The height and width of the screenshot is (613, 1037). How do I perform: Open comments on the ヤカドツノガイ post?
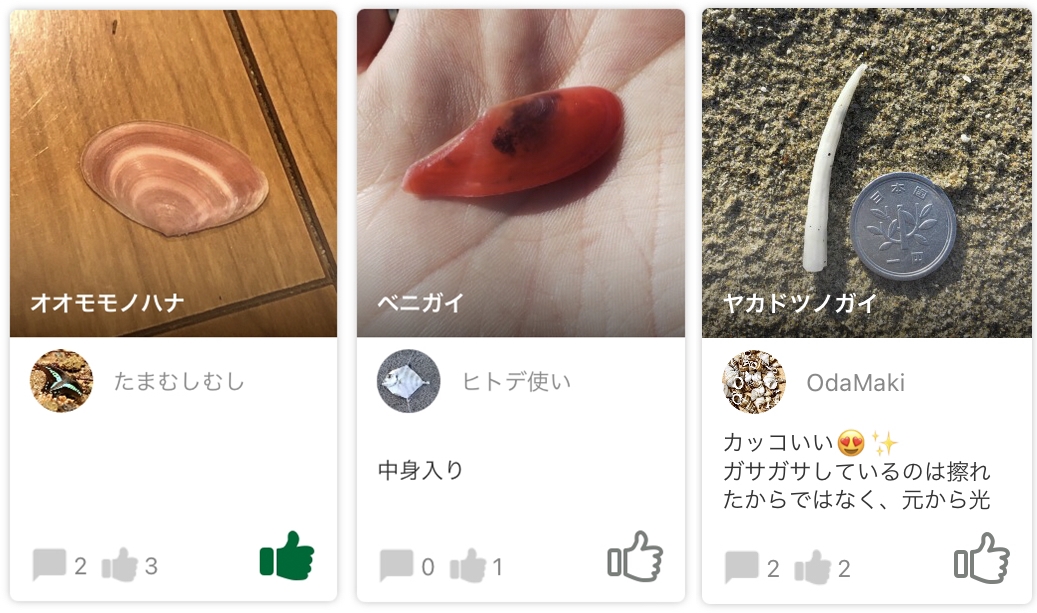tap(741, 568)
